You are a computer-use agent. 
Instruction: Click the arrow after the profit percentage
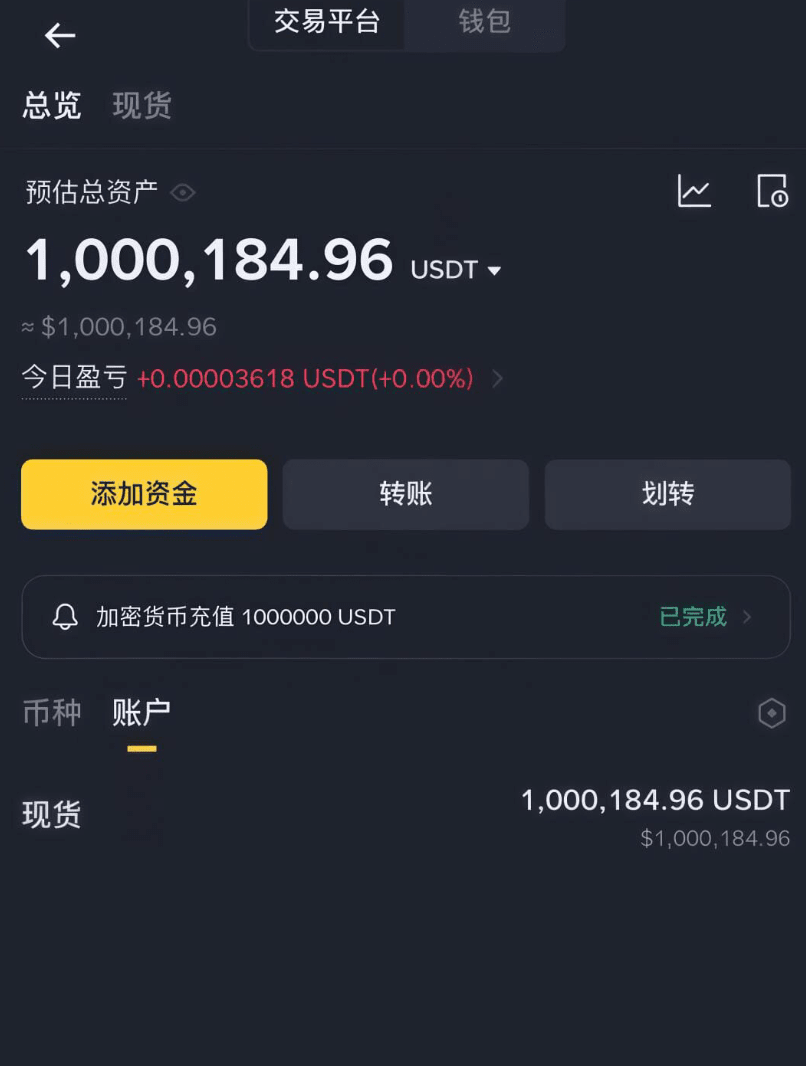(x=497, y=378)
